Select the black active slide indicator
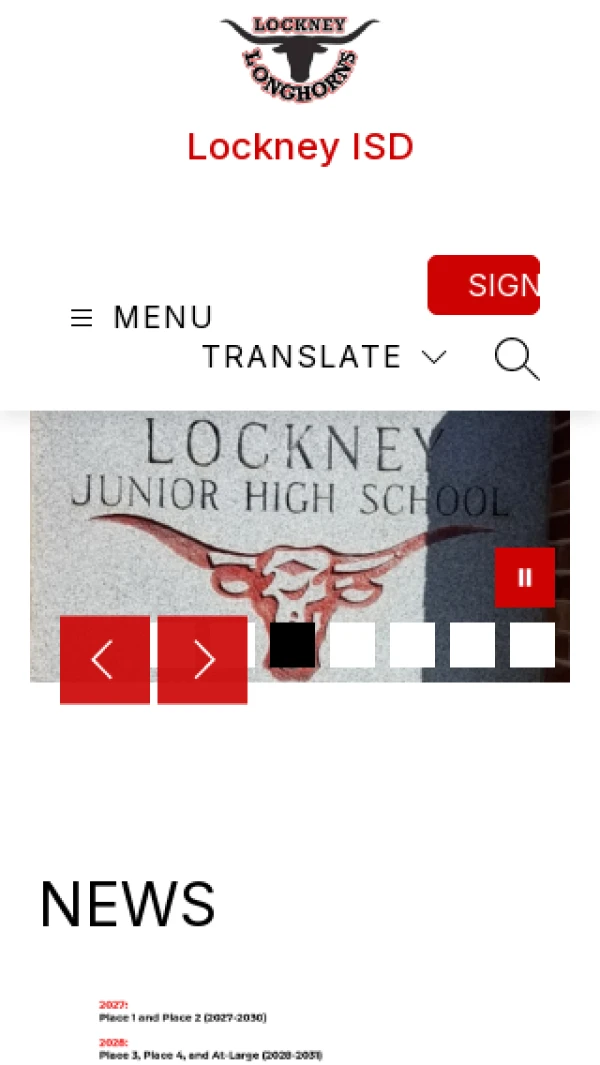The height and width of the screenshot is (1065, 600). pos(292,645)
